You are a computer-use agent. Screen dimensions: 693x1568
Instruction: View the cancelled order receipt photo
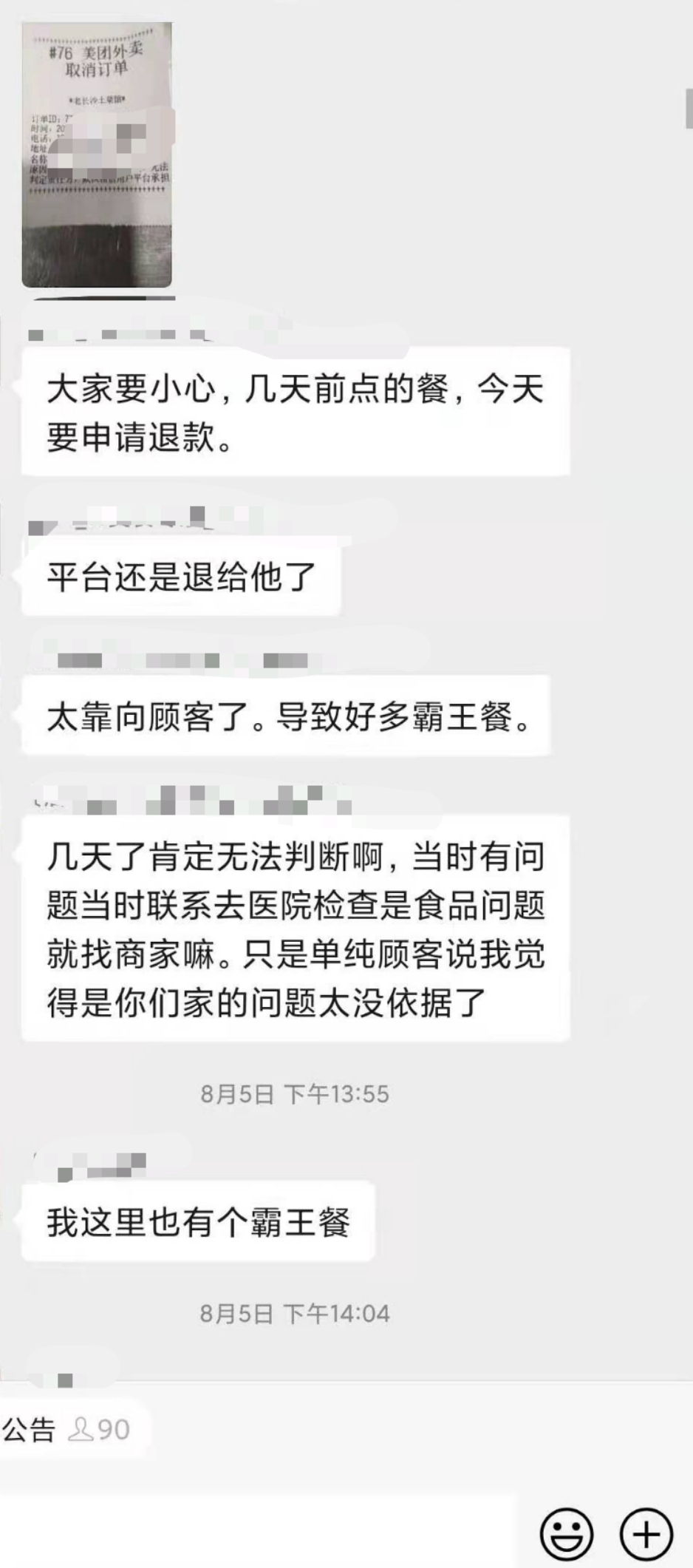click(x=97, y=155)
